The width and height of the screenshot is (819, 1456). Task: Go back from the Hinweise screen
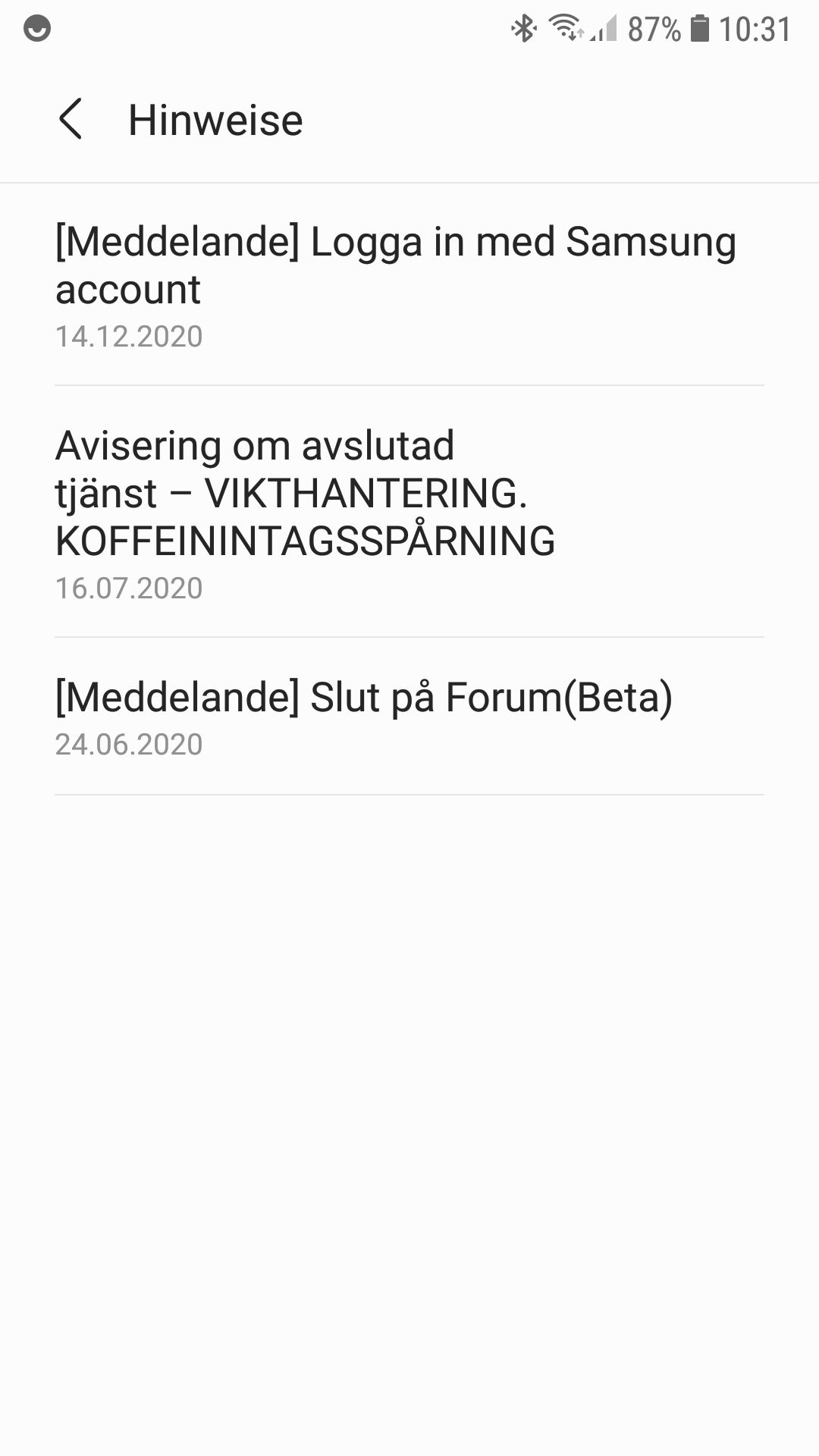[x=71, y=120]
